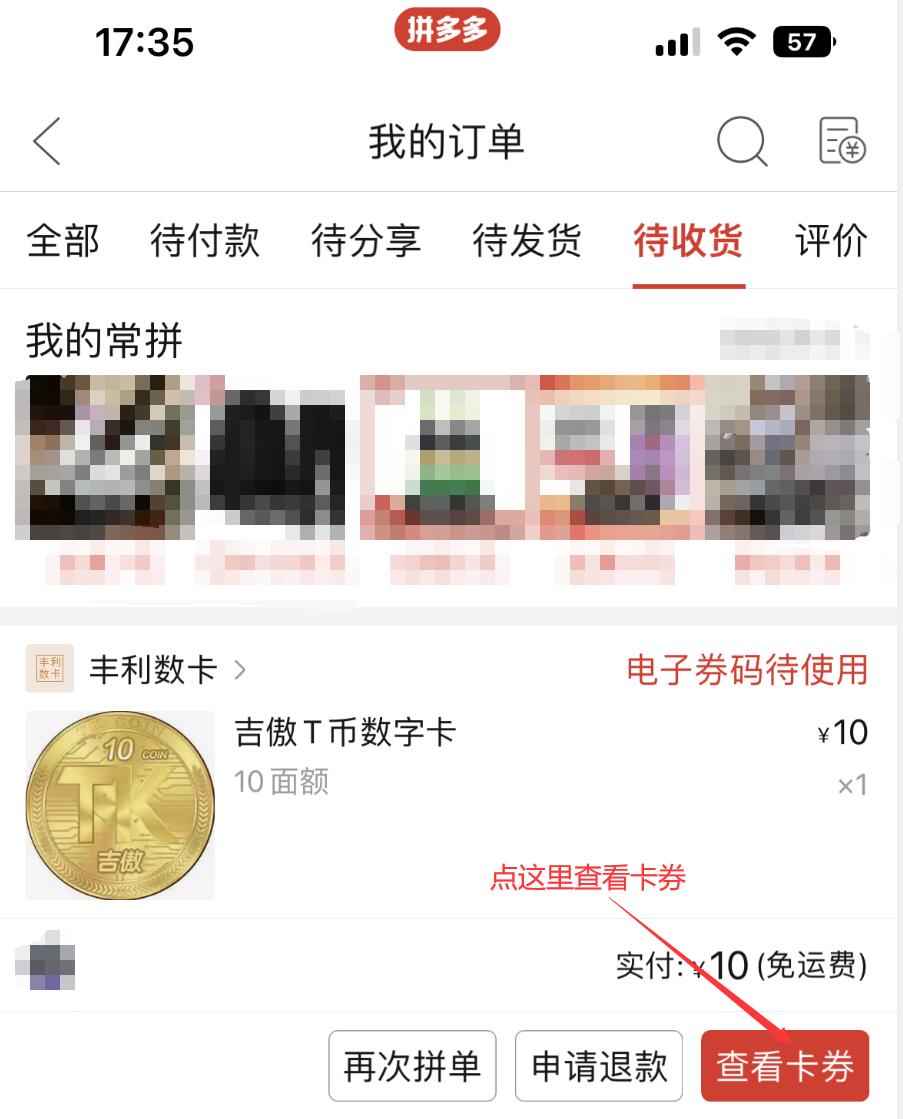Tap 申请退款 to request refund
The image size is (903, 1119).
coord(598,1066)
